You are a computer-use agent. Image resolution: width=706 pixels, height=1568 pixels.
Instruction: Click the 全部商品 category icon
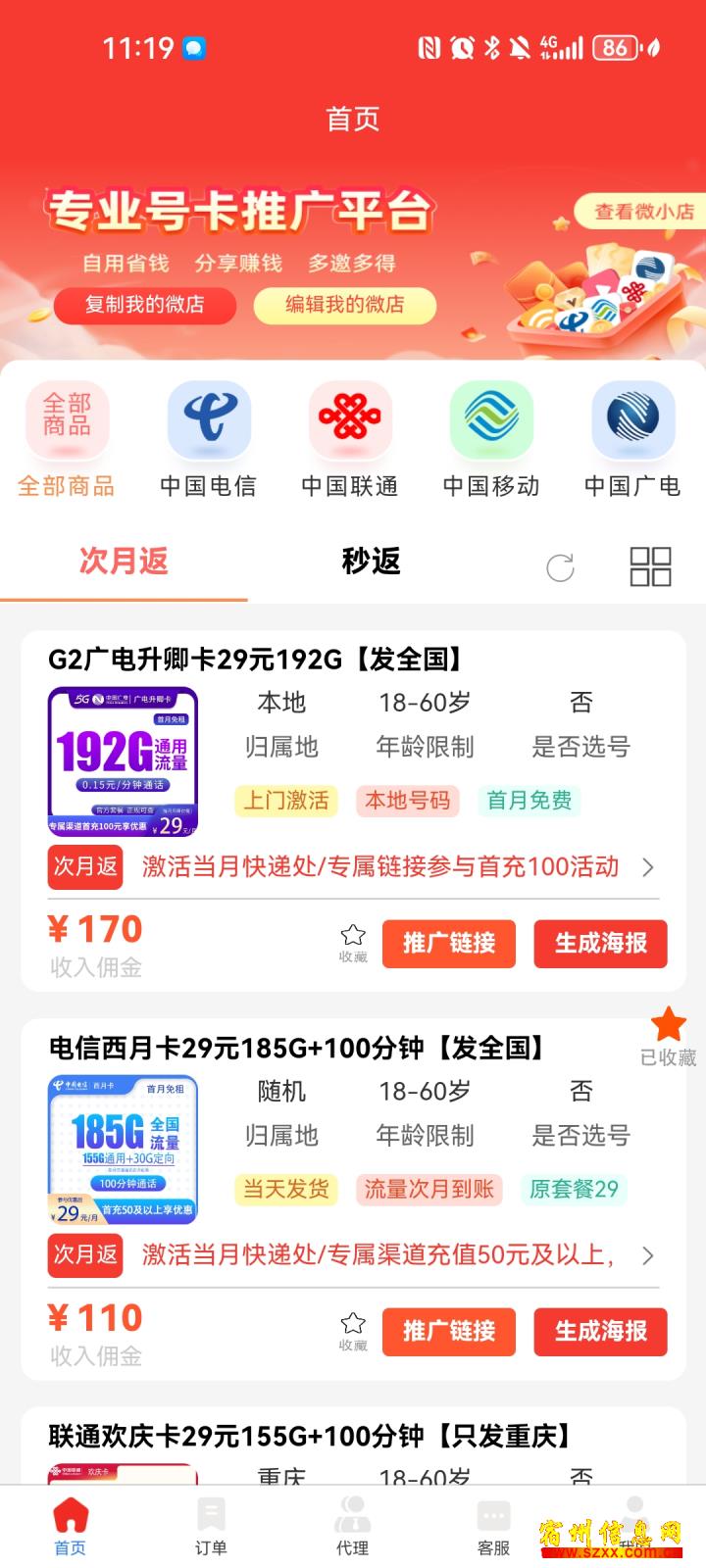coord(67,421)
